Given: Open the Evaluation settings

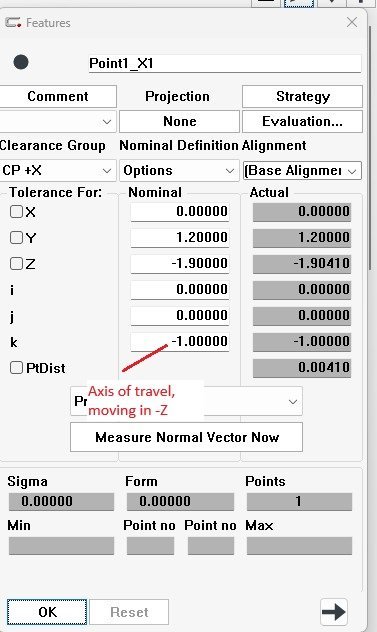Looking at the screenshot, I should [302, 121].
